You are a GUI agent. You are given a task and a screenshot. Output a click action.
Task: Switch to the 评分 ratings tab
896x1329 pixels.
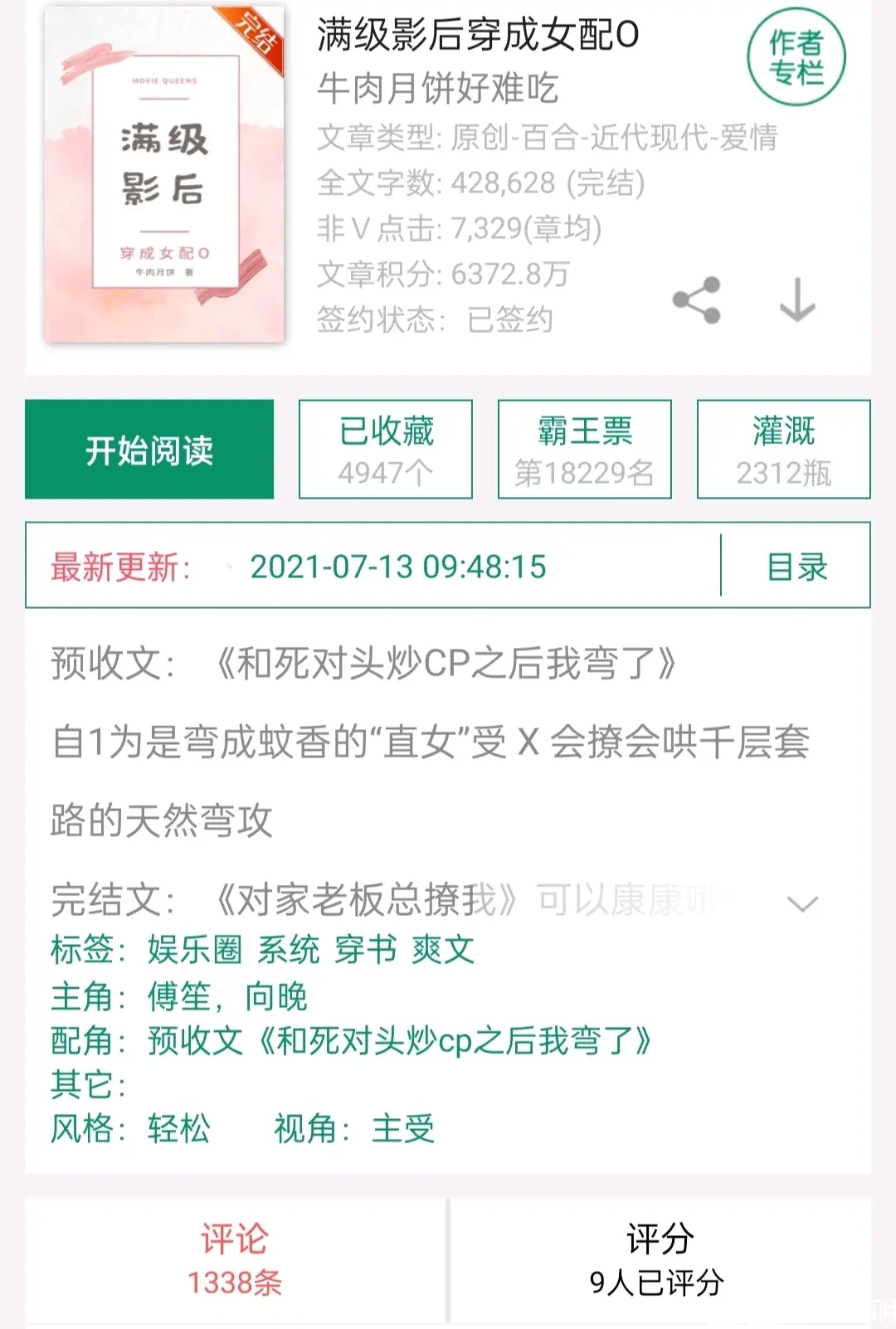click(x=658, y=1259)
